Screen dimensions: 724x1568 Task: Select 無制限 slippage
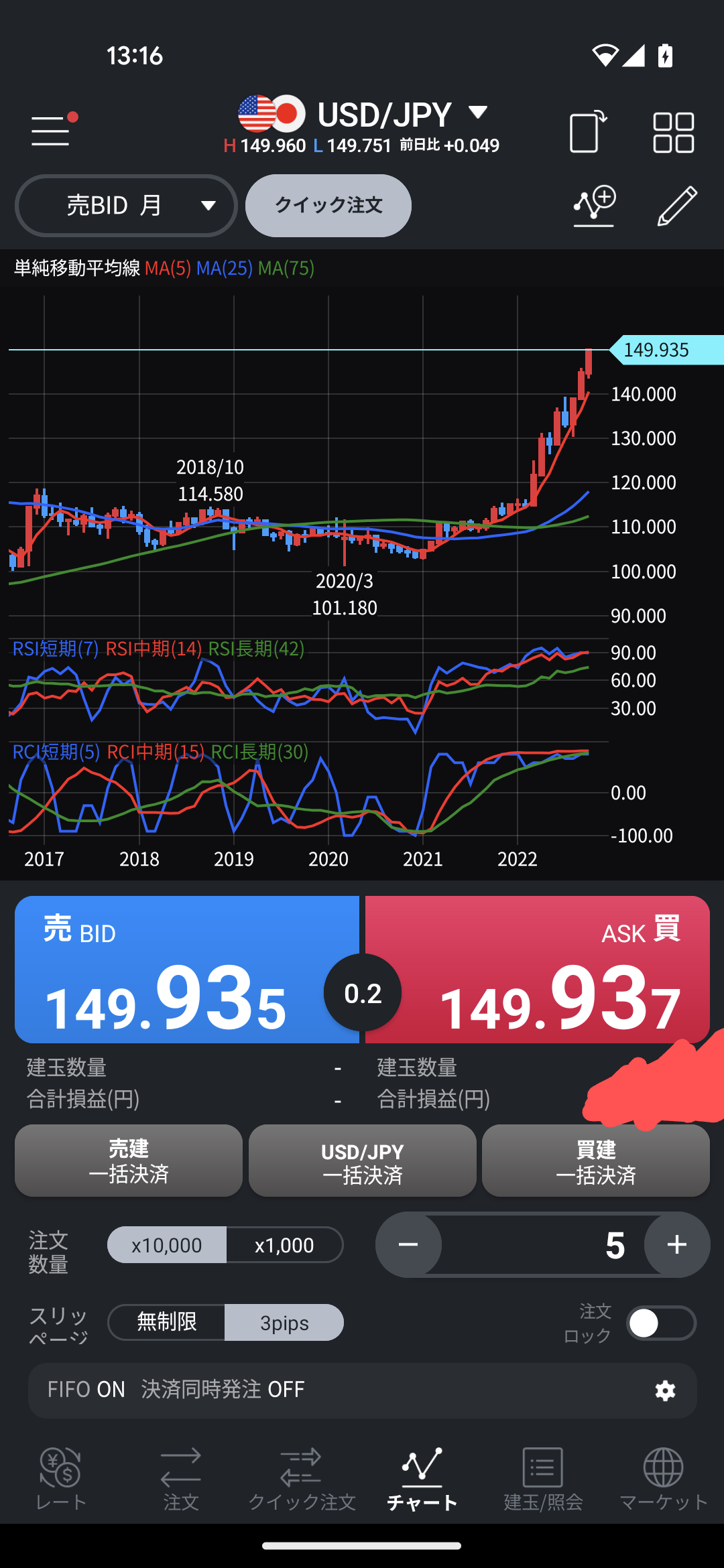coord(166,1322)
